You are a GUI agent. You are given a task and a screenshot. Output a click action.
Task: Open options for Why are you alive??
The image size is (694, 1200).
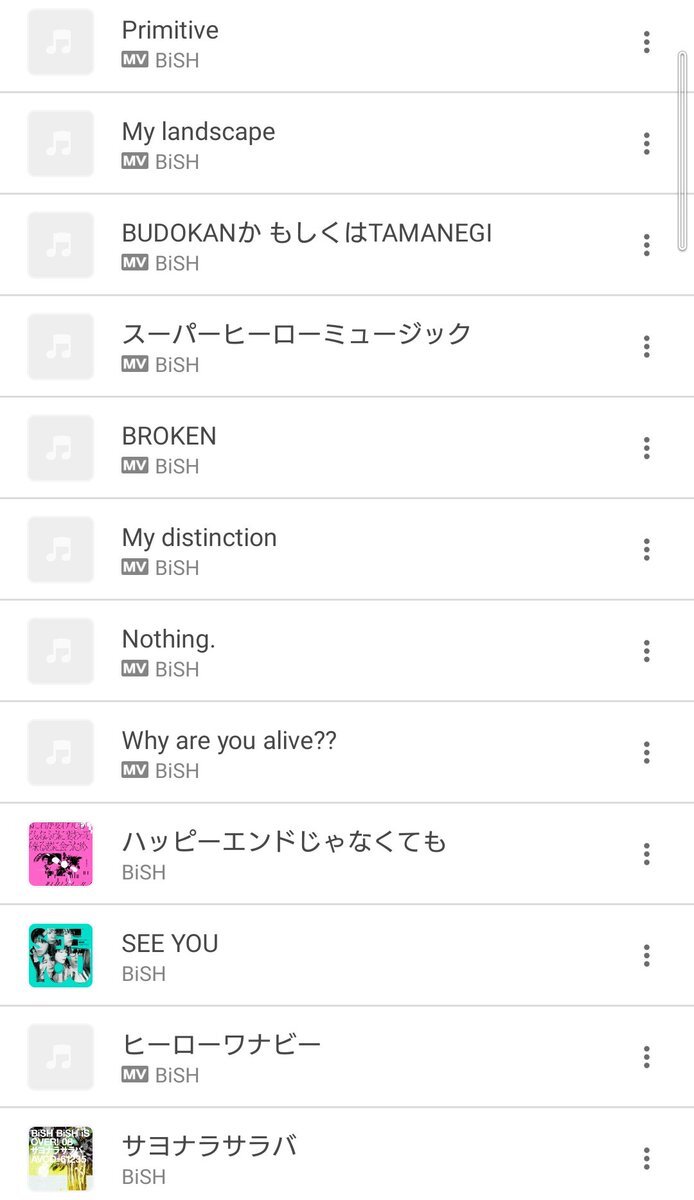(647, 752)
